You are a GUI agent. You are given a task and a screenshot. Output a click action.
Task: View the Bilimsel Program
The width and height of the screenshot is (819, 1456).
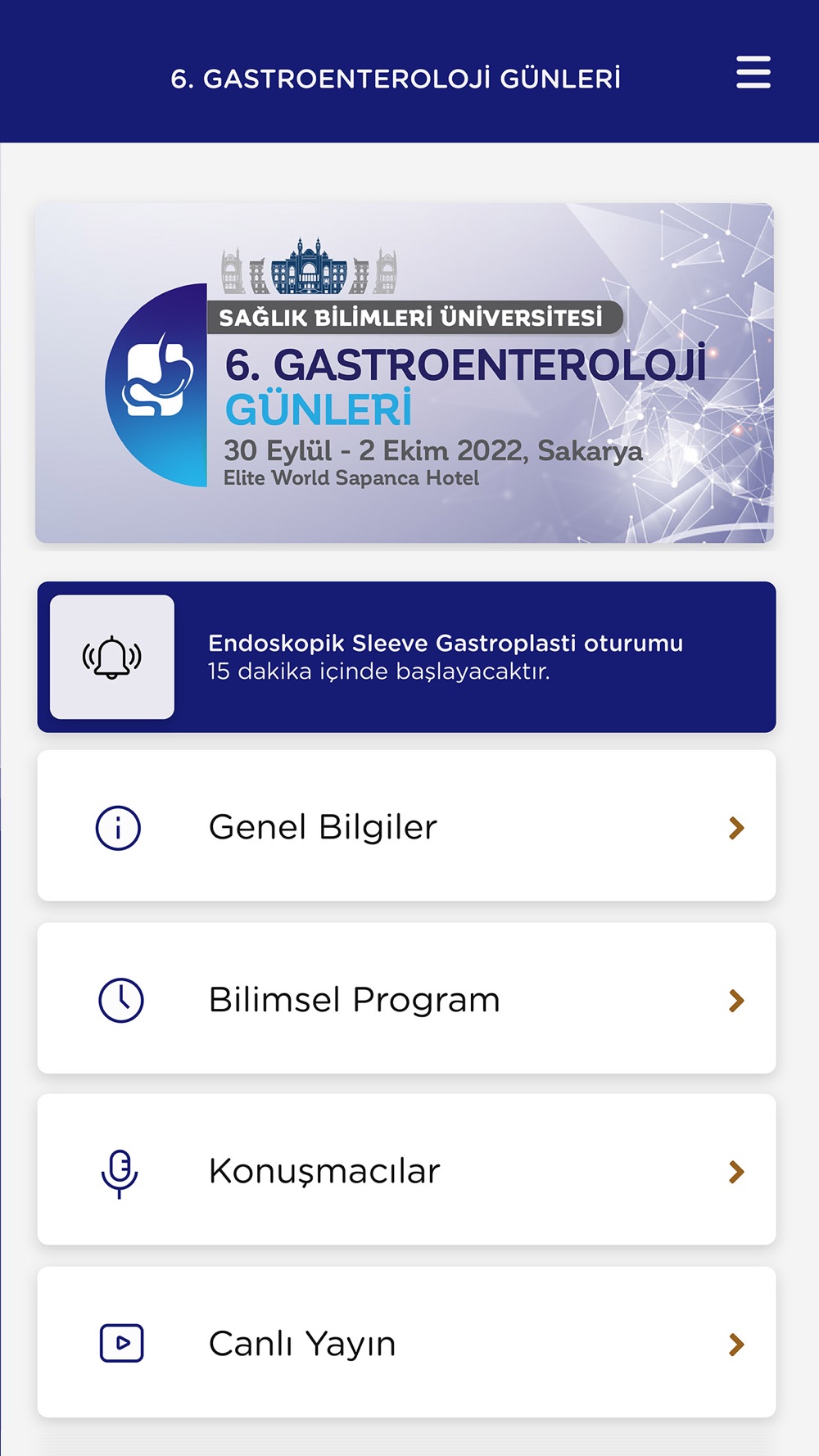[x=406, y=999]
